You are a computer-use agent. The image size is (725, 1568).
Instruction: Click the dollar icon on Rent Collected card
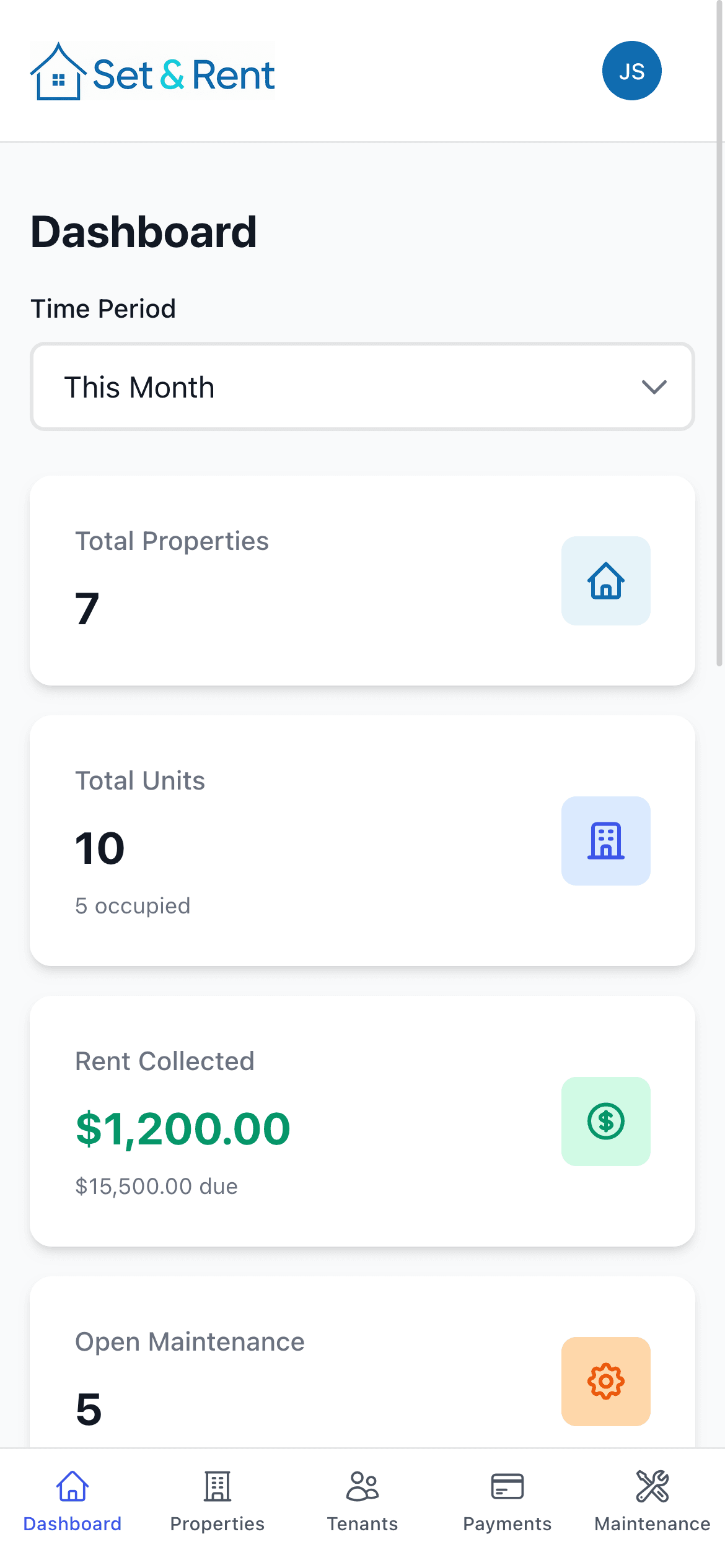(606, 1121)
